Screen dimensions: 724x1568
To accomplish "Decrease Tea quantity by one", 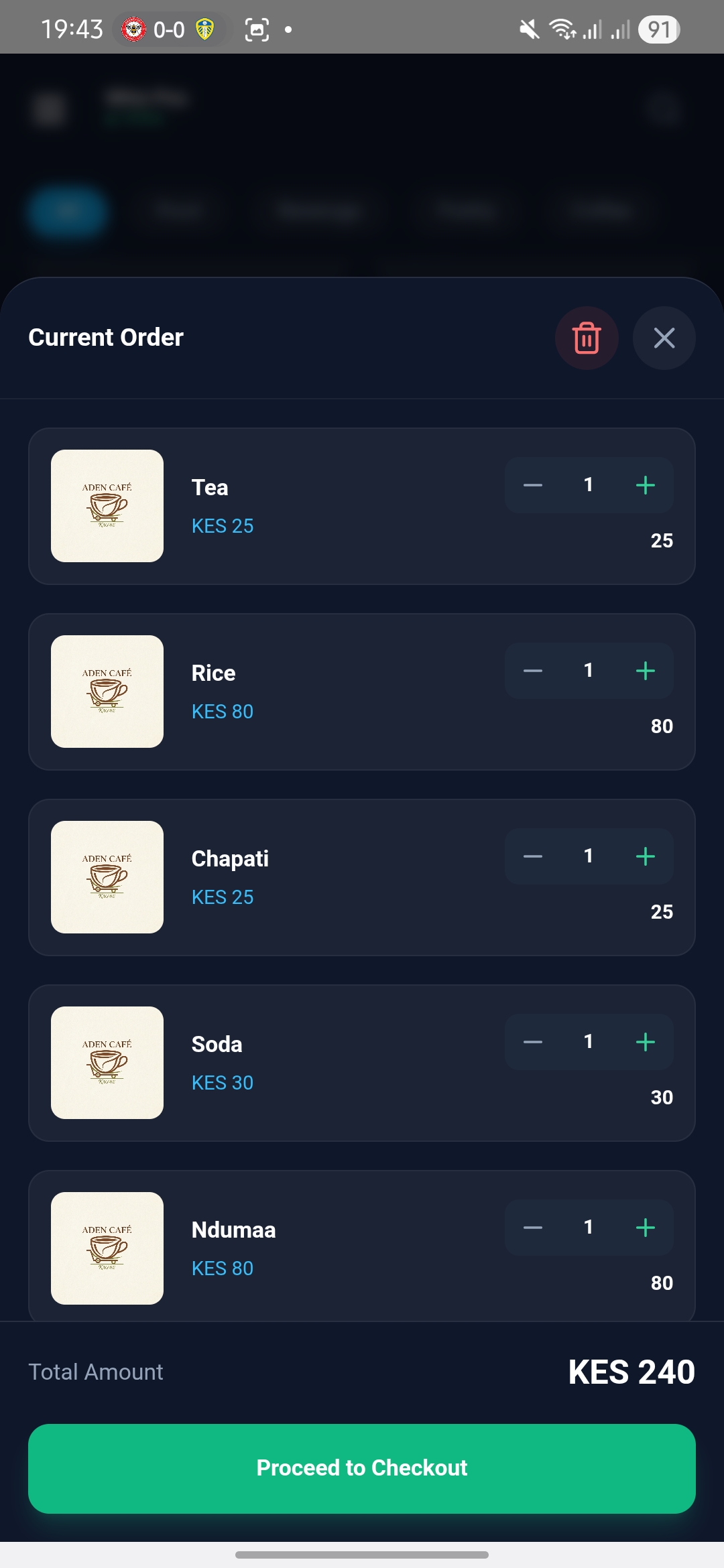I will 533,485.
